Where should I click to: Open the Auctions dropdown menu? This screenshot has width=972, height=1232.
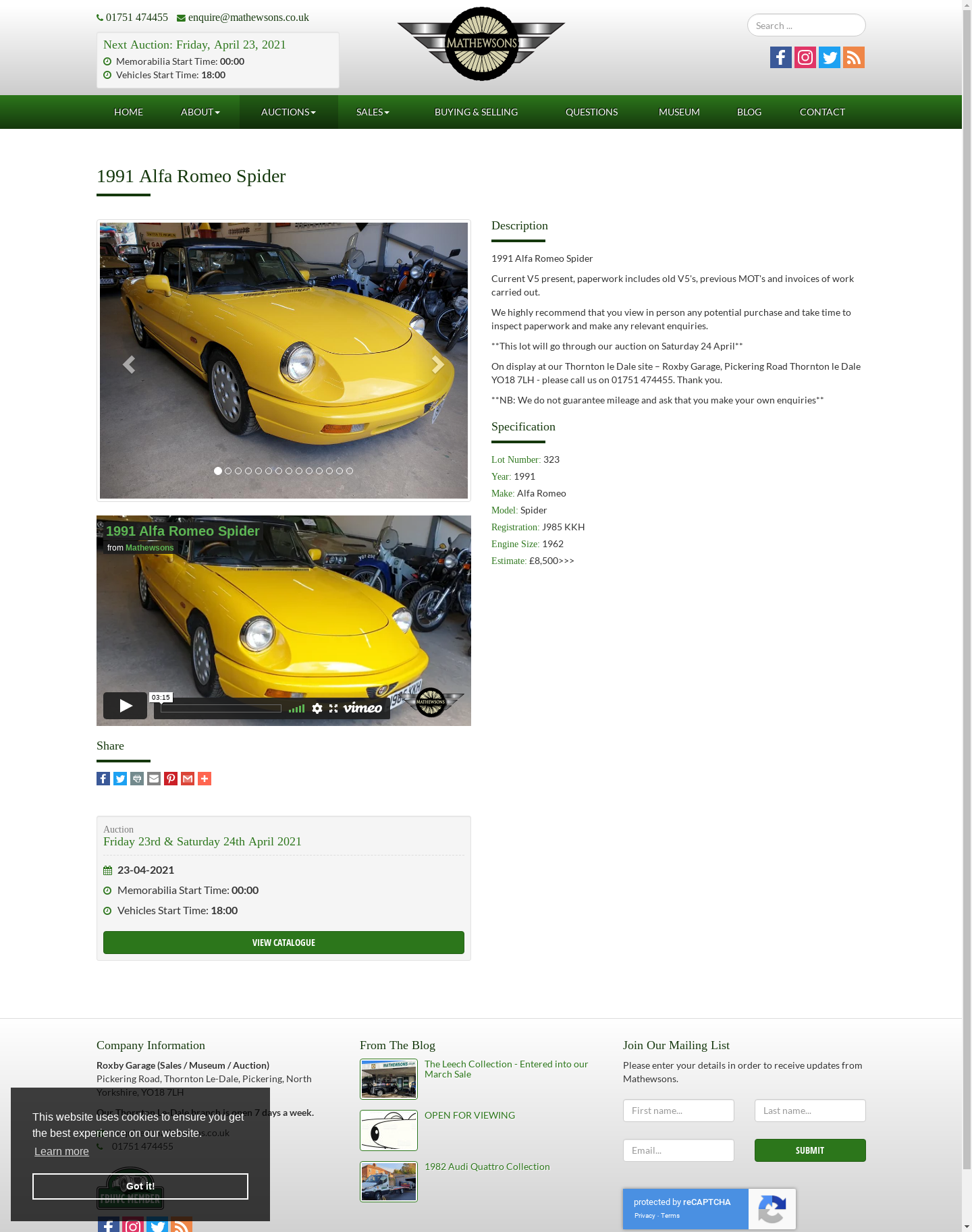pyautogui.click(x=288, y=112)
